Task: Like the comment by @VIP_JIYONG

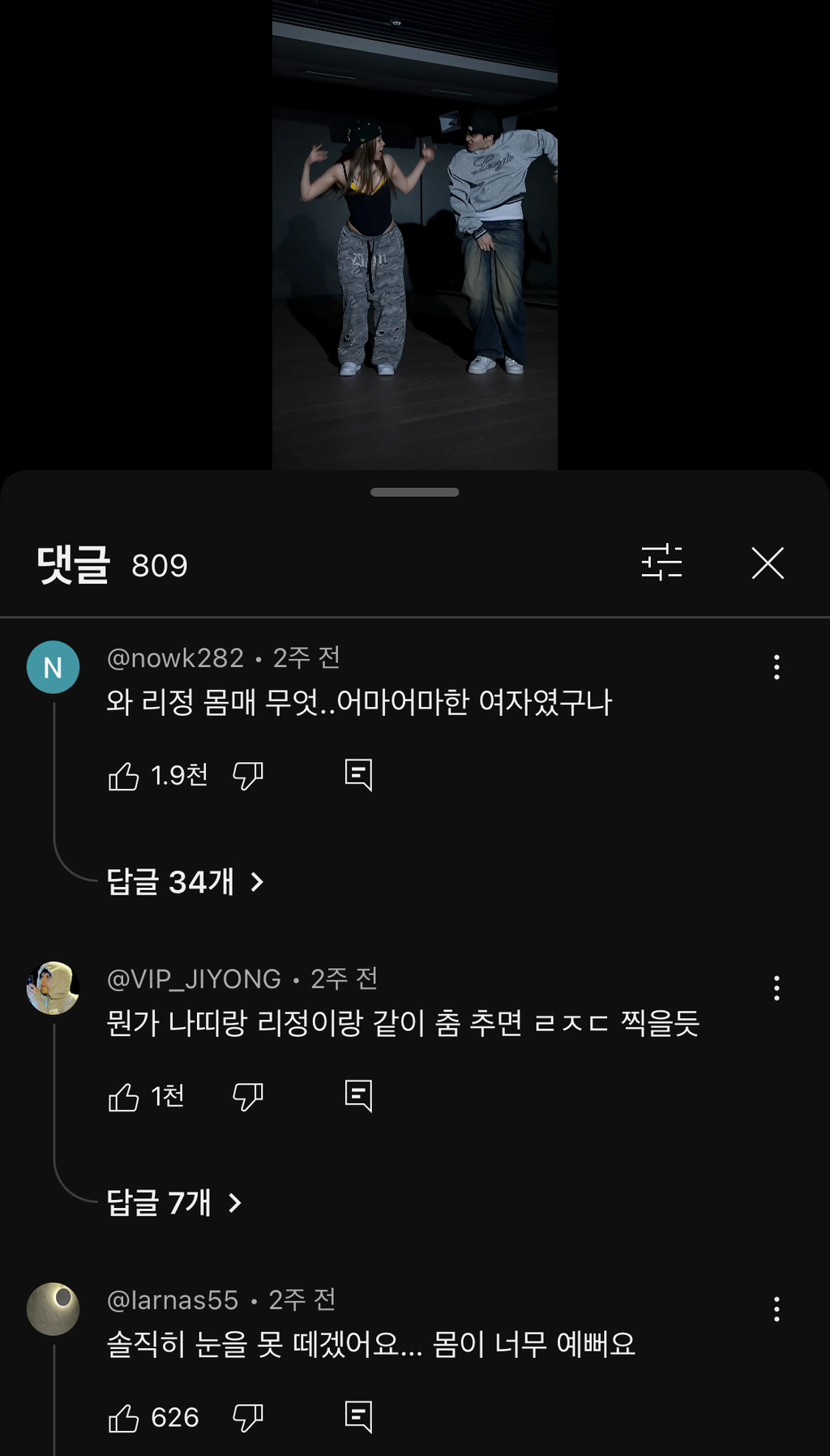Action: pos(124,1097)
